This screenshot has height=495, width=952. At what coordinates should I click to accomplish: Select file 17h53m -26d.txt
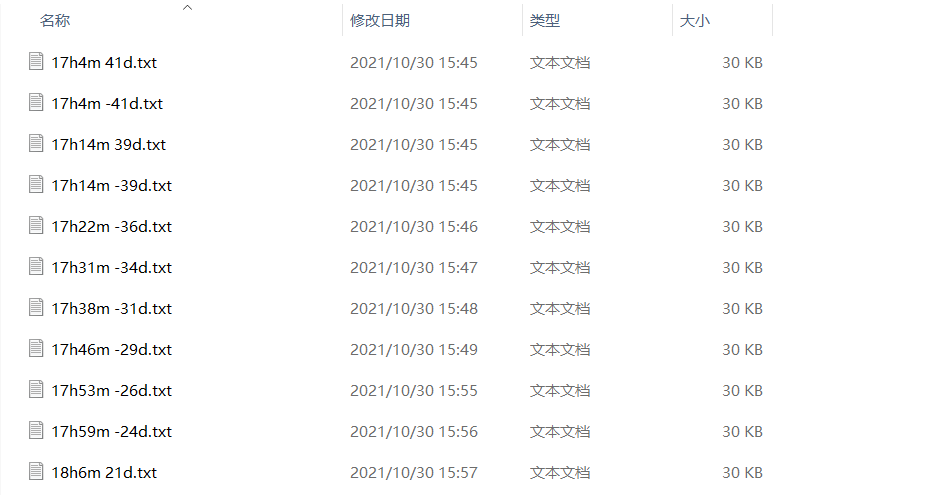click(x=111, y=391)
